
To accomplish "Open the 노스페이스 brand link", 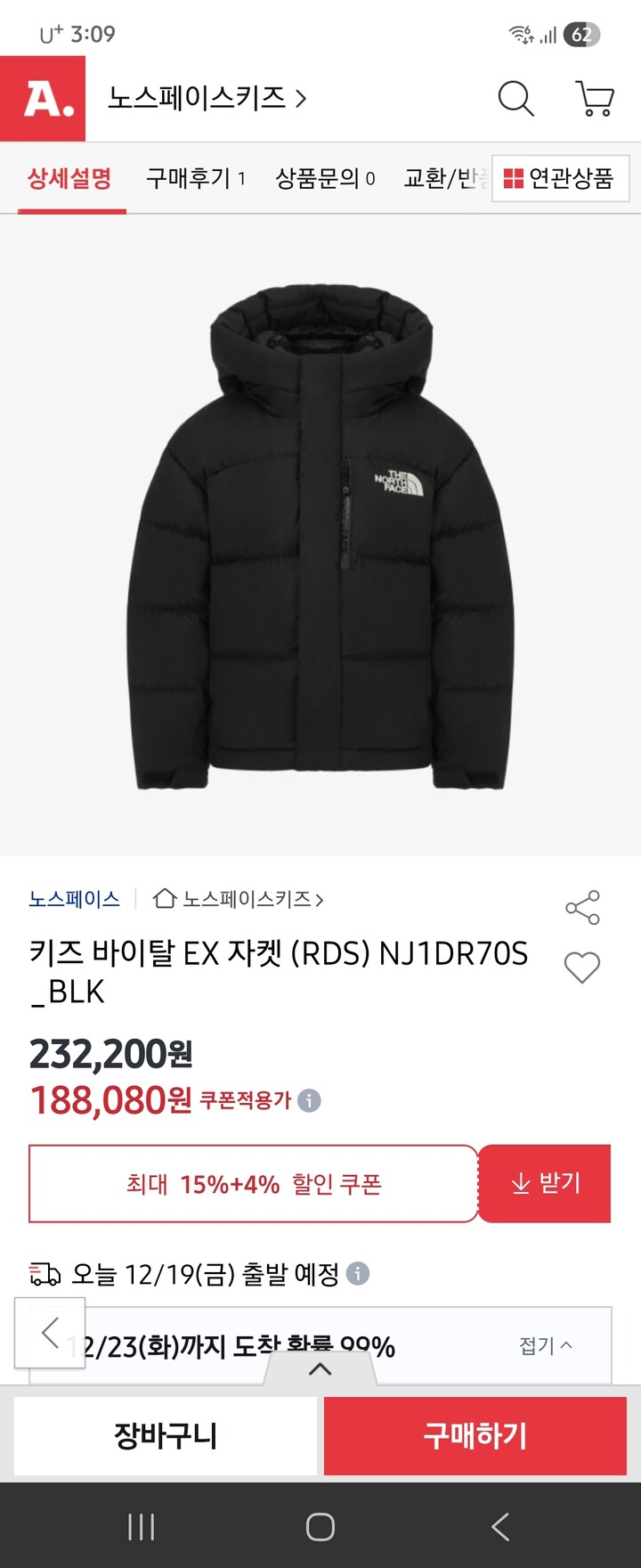I will (x=74, y=900).
